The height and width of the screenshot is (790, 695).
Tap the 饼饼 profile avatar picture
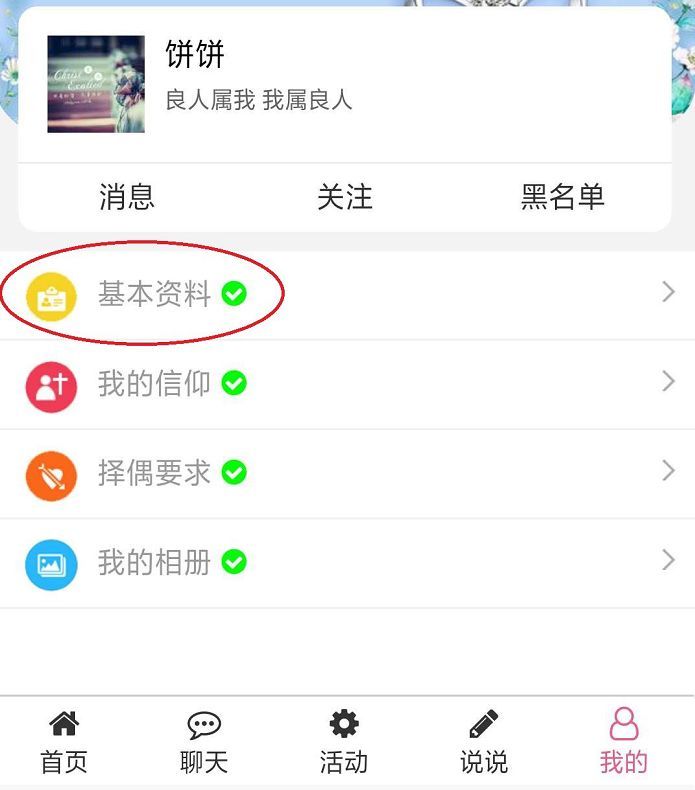point(96,85)
